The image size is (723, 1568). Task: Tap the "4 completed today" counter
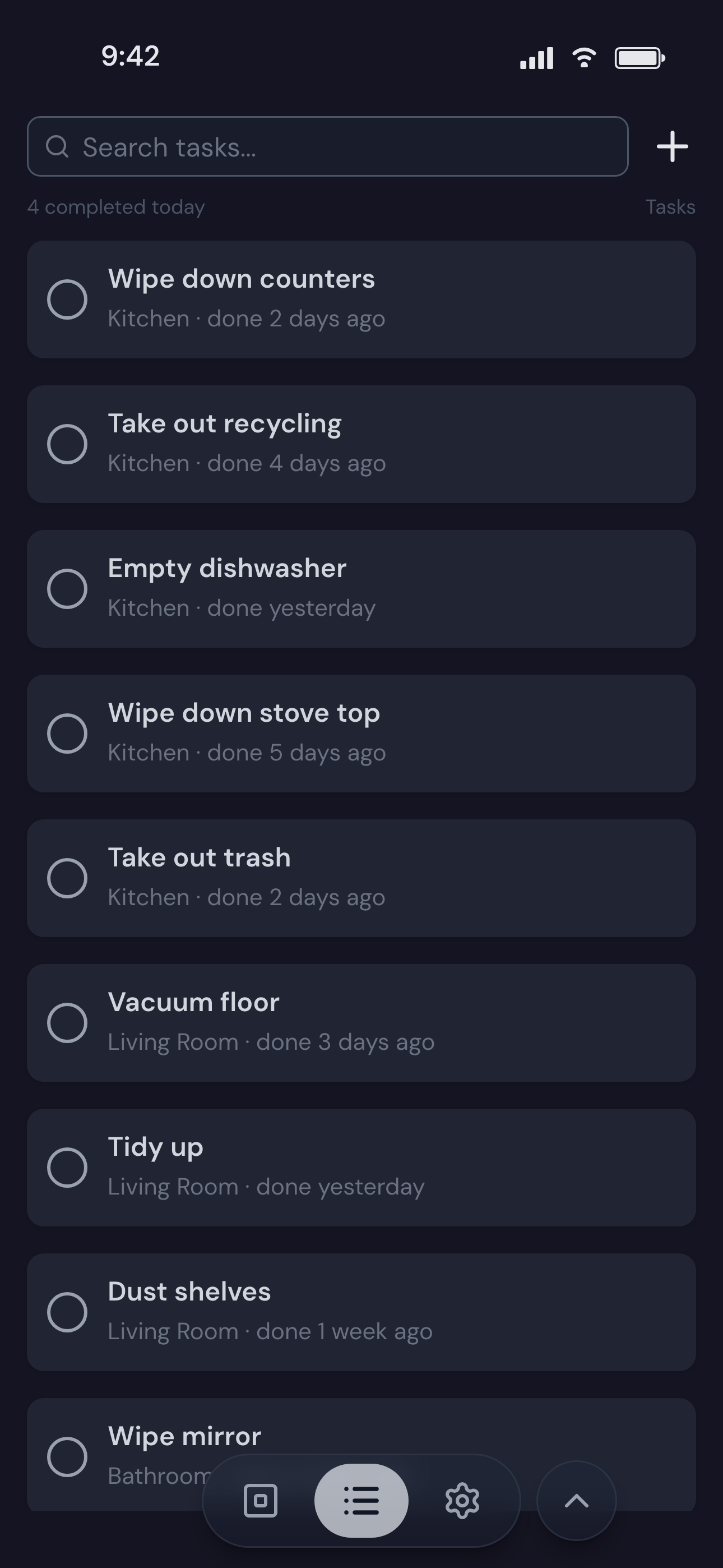116,207
